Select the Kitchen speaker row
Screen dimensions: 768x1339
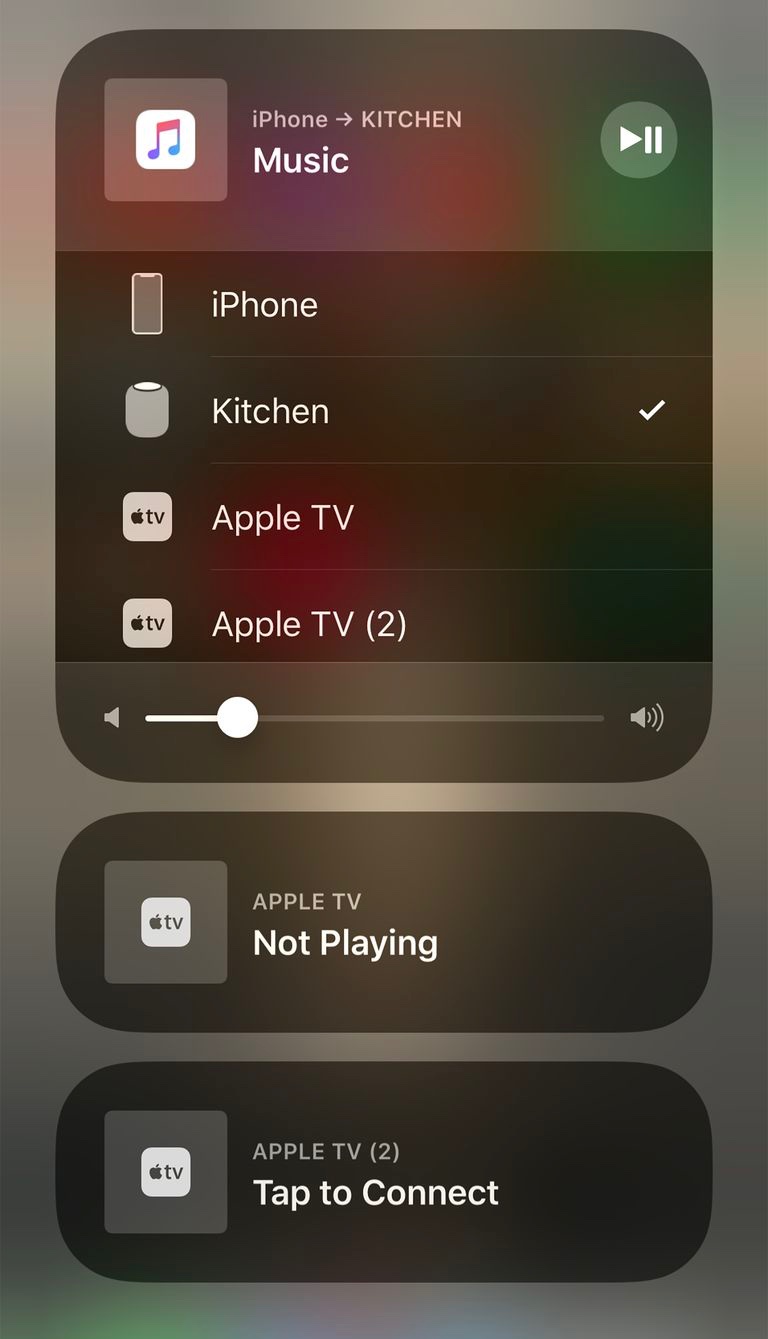tap(384, 410)
